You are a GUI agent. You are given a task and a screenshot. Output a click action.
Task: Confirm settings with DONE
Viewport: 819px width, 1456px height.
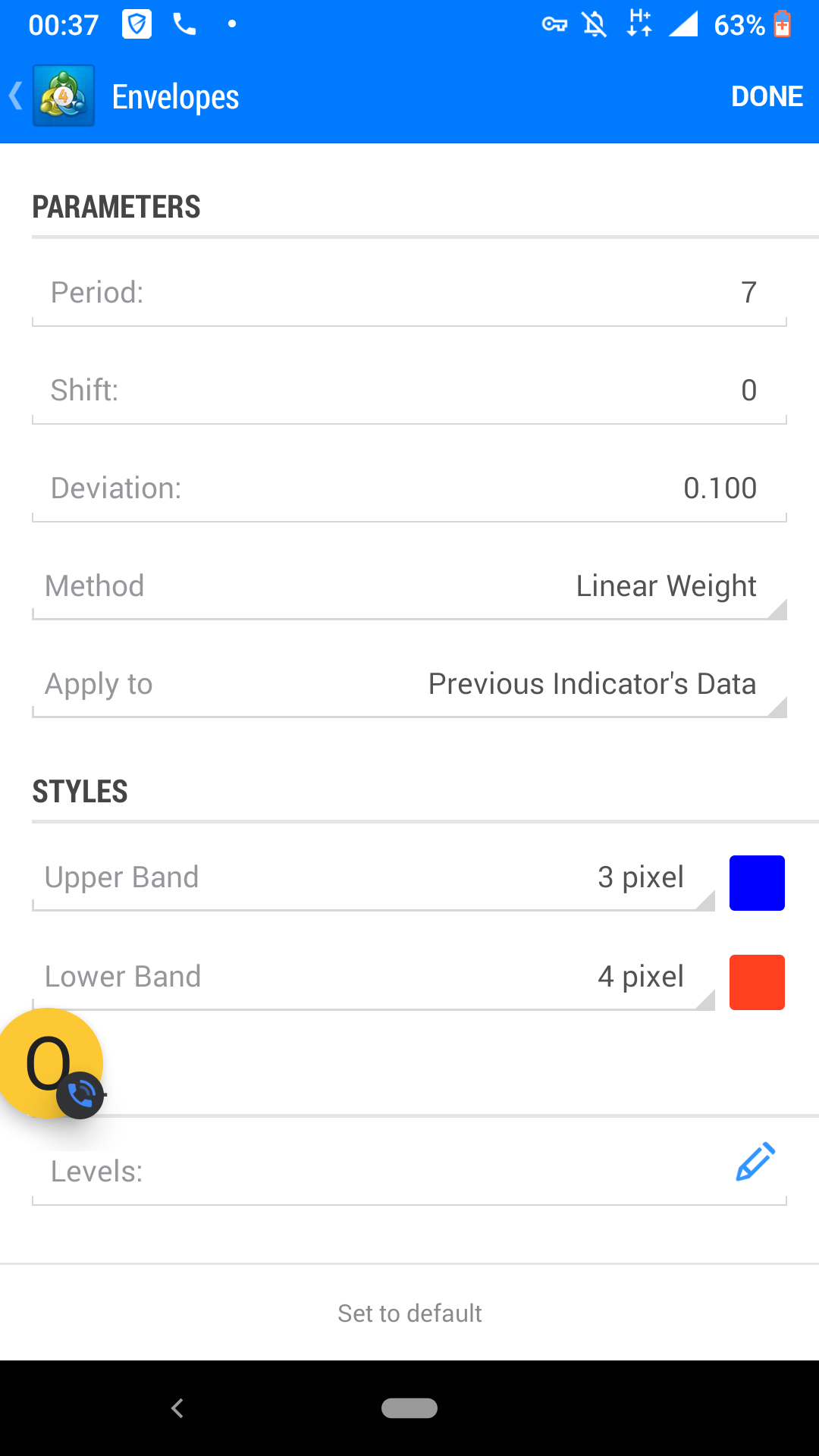(766, 96)
